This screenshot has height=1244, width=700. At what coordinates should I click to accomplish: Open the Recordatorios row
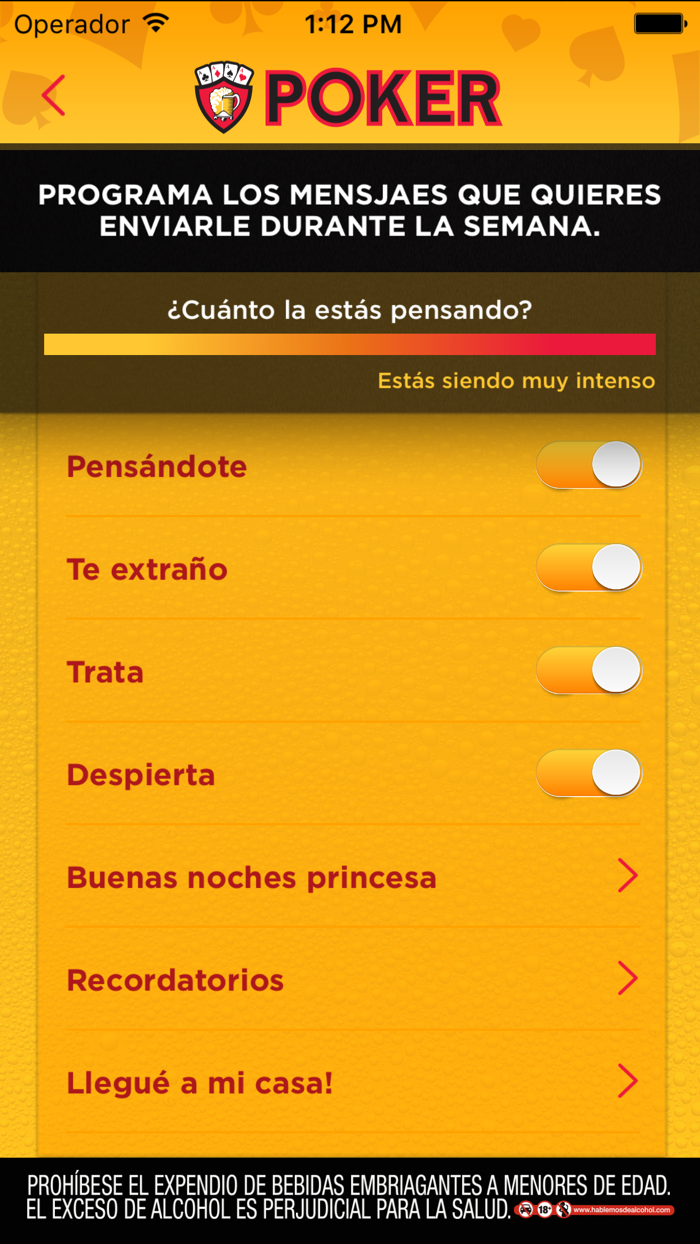pyautogui.click(x=352, y=980)
